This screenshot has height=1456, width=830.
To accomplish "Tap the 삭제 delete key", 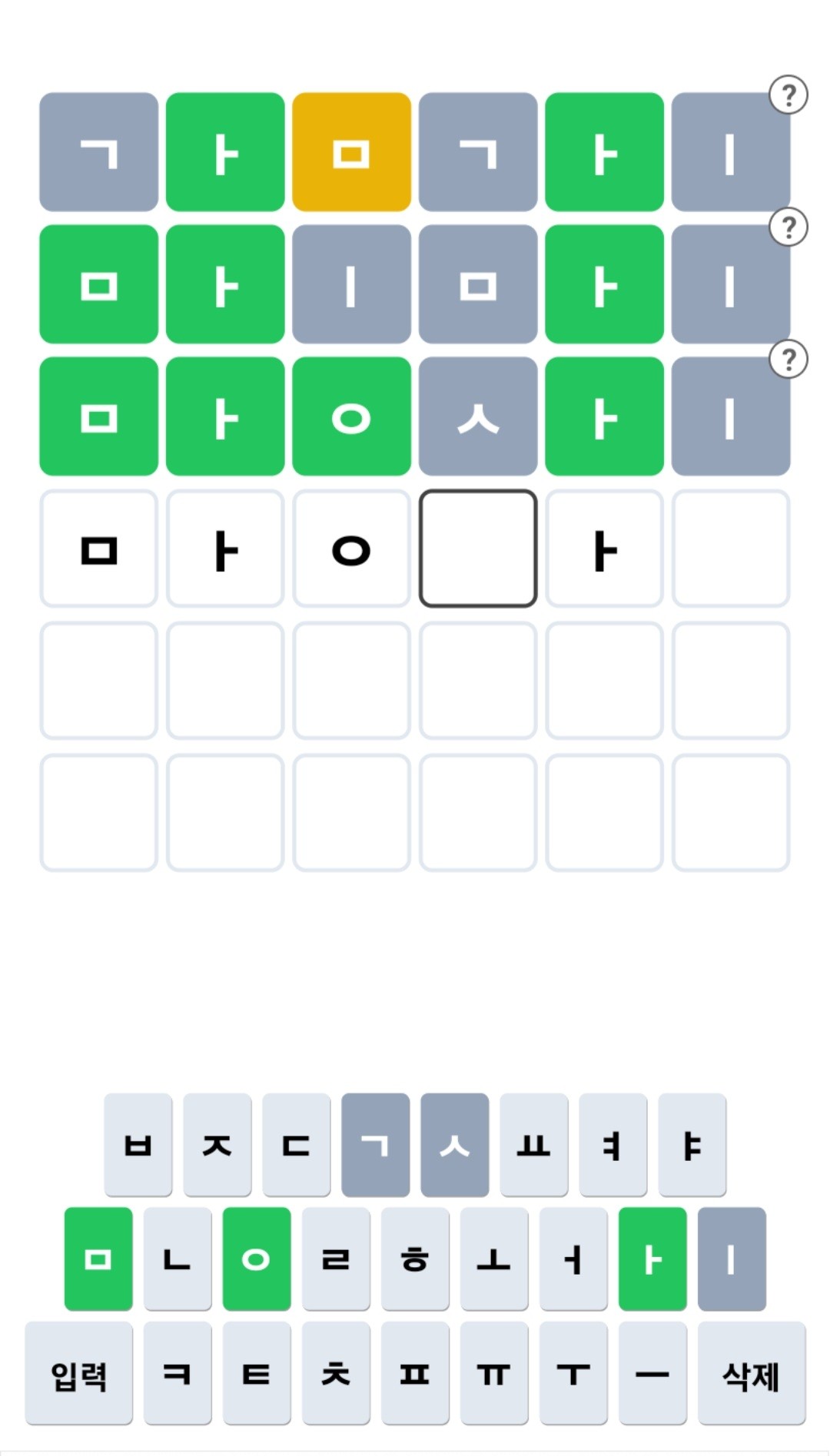I will point(751,1373).
